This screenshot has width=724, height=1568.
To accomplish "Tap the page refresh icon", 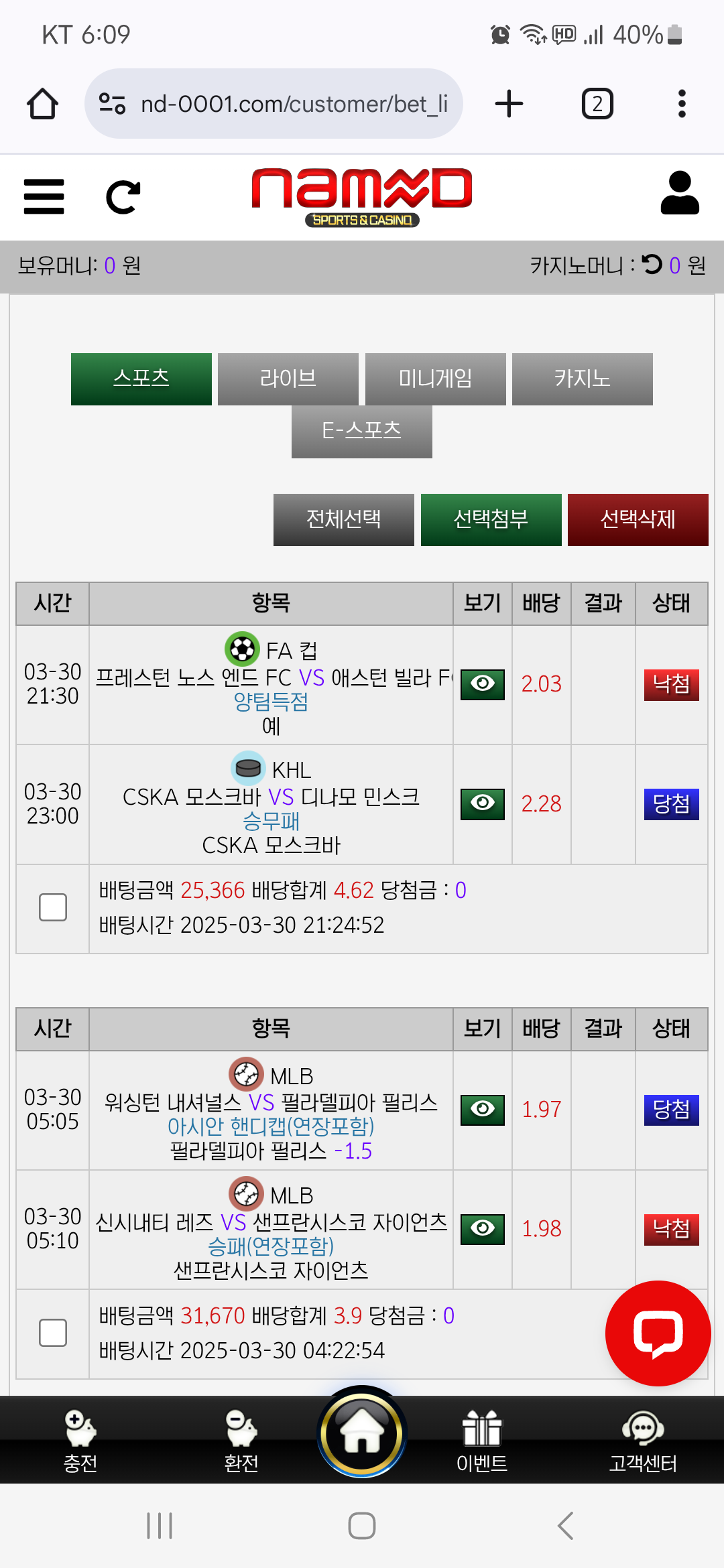I will [123, 197].
